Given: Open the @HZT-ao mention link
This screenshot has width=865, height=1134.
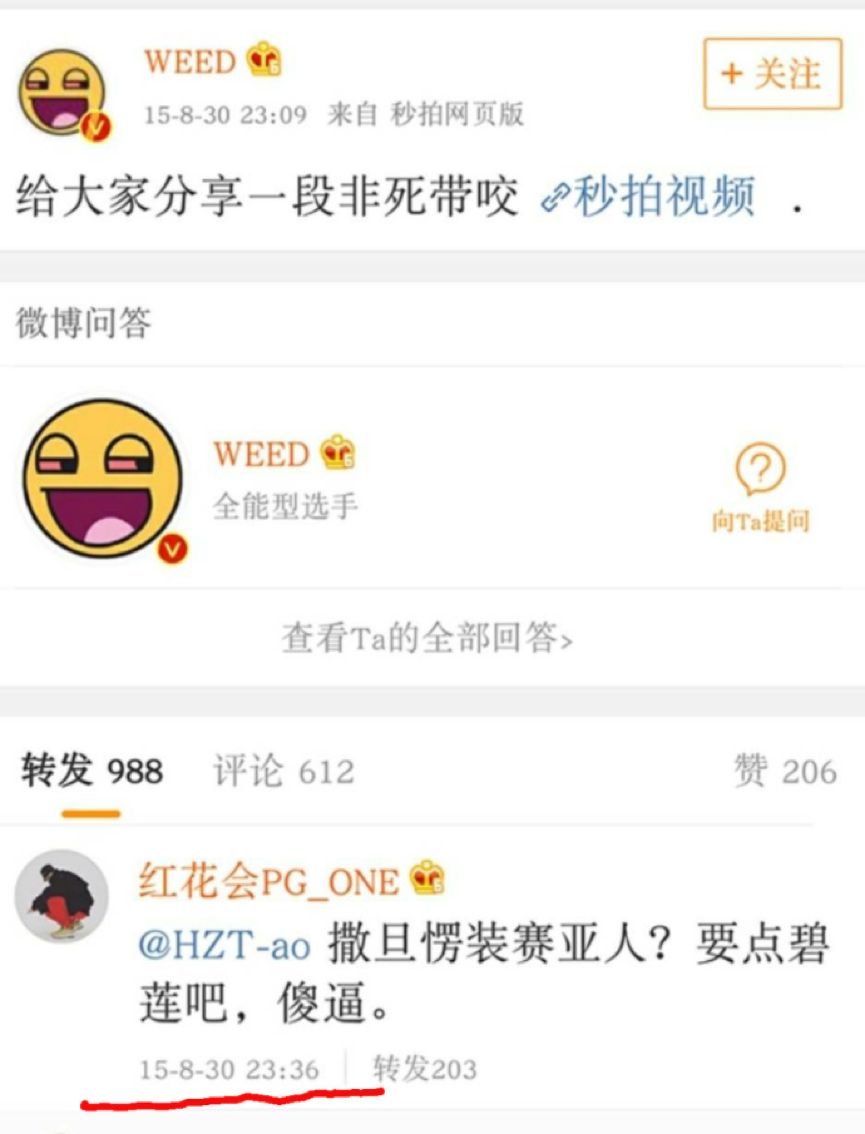Looking at the screenshot, I should click(224, 945).
